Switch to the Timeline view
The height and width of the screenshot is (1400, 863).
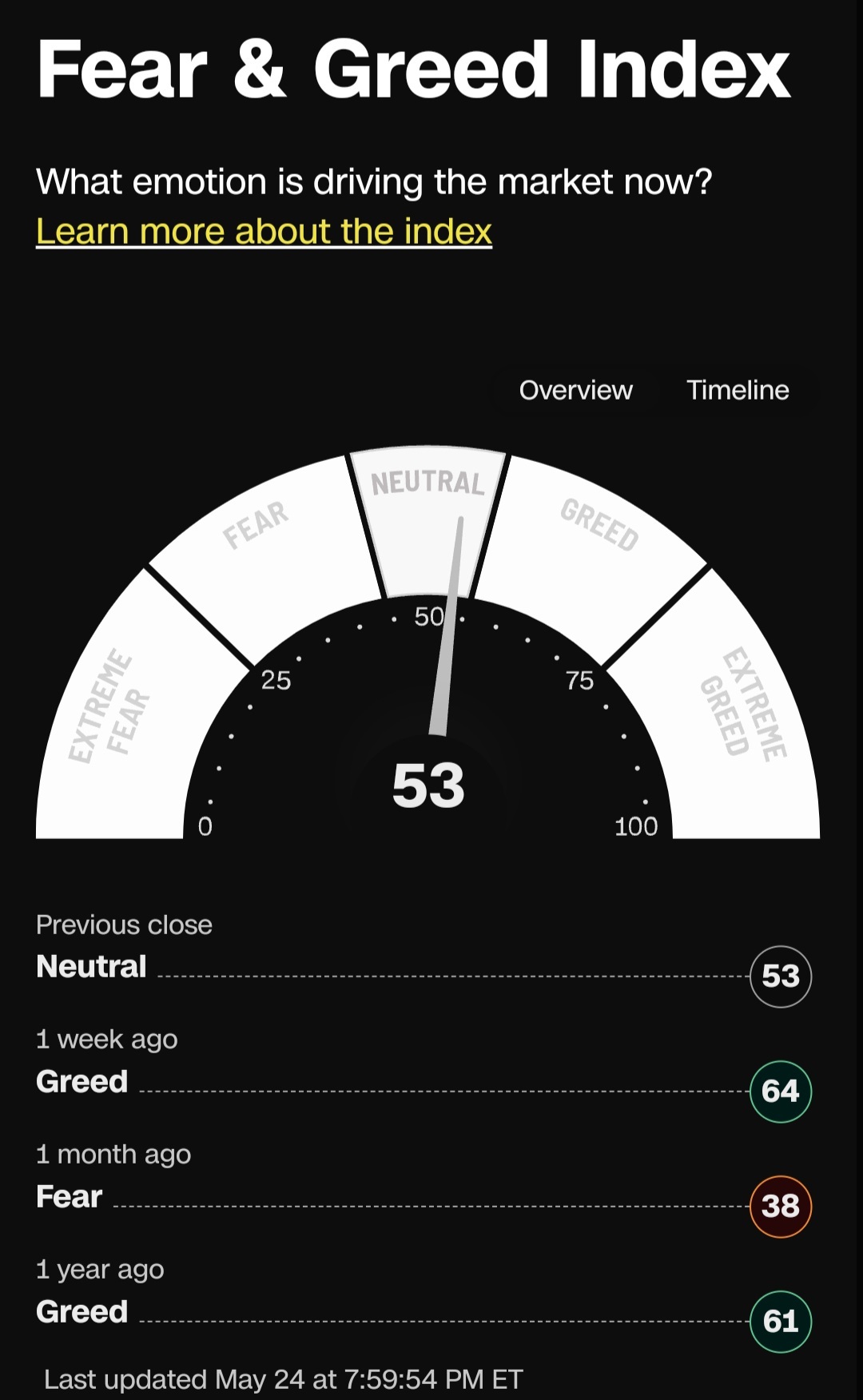click(737, 390)
